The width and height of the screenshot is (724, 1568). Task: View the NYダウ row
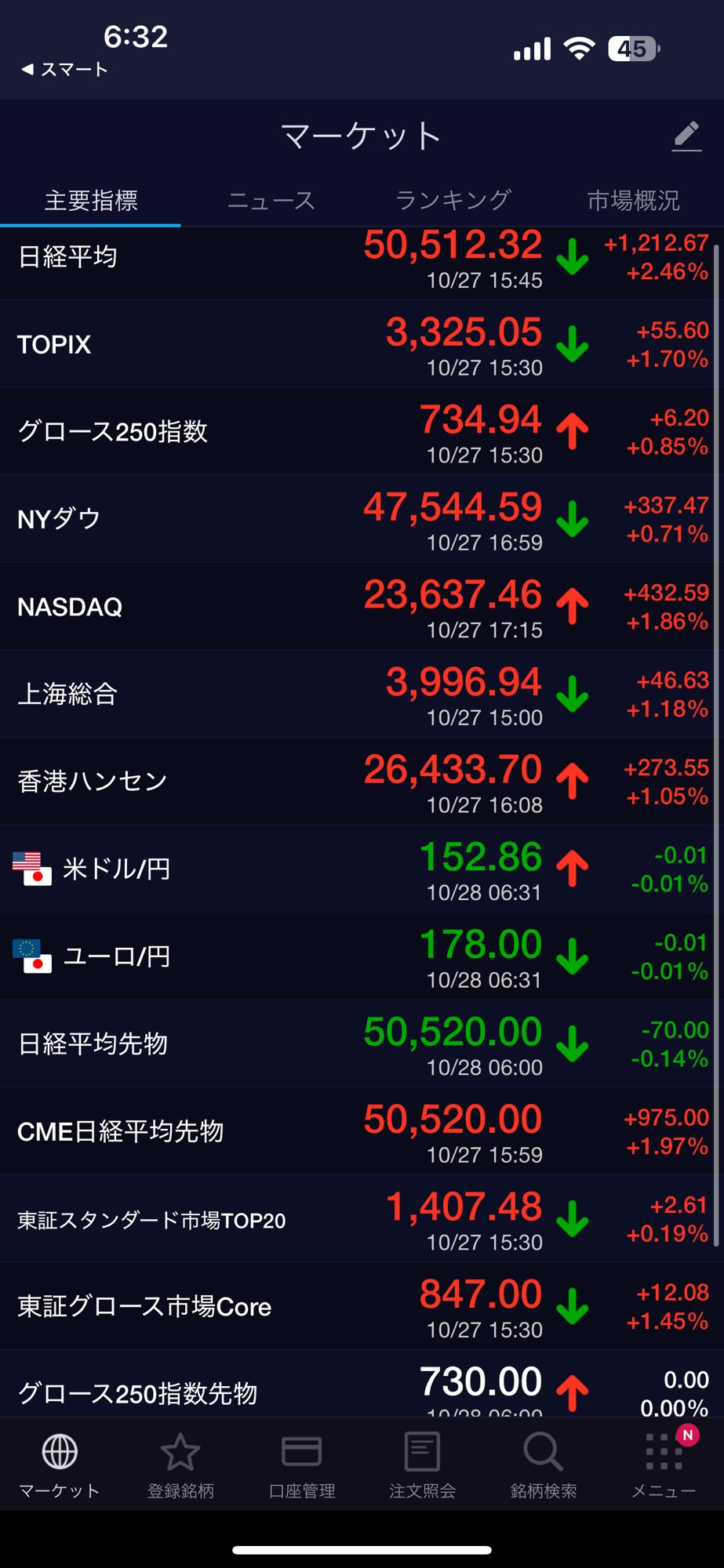coord(361,519)
